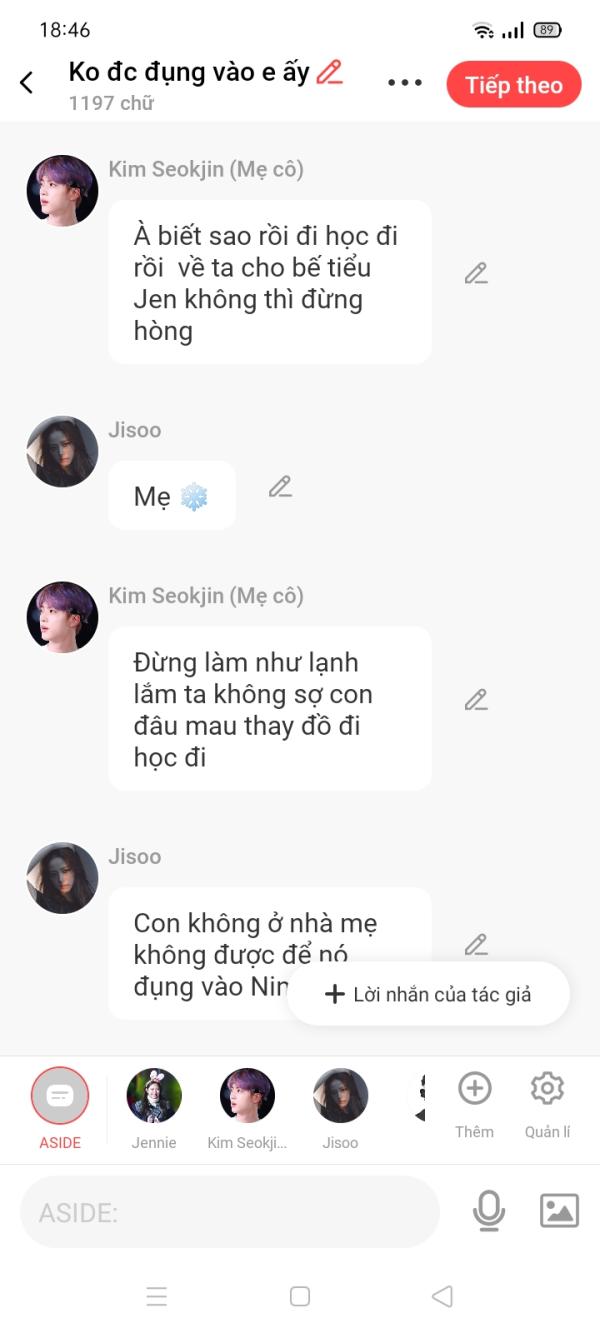Open the three-dot overflow menu
The height and width of the screenshot is (1333, 600).
(x=405, y=83)
